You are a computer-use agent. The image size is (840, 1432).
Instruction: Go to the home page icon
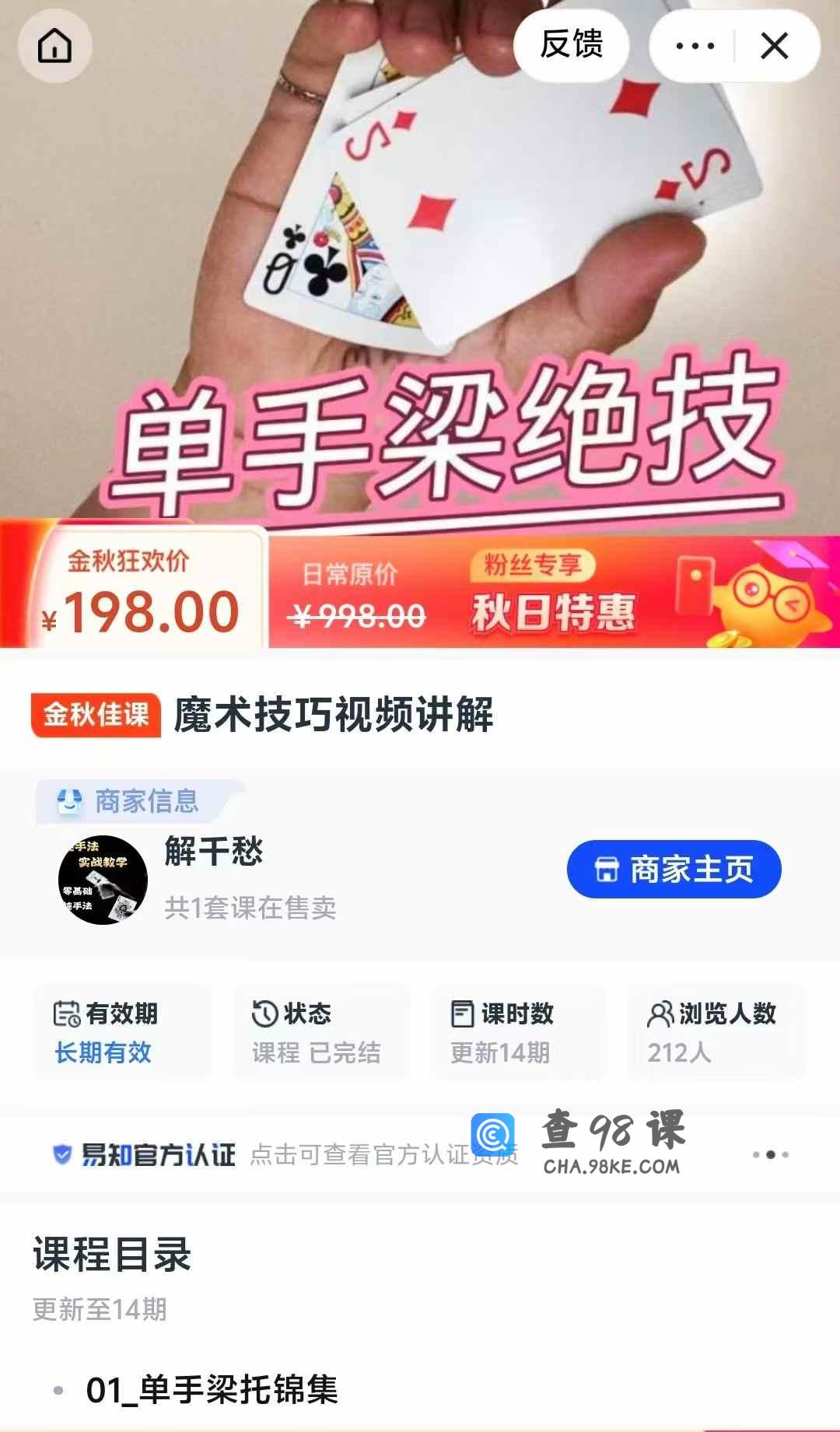click(54, 46)
